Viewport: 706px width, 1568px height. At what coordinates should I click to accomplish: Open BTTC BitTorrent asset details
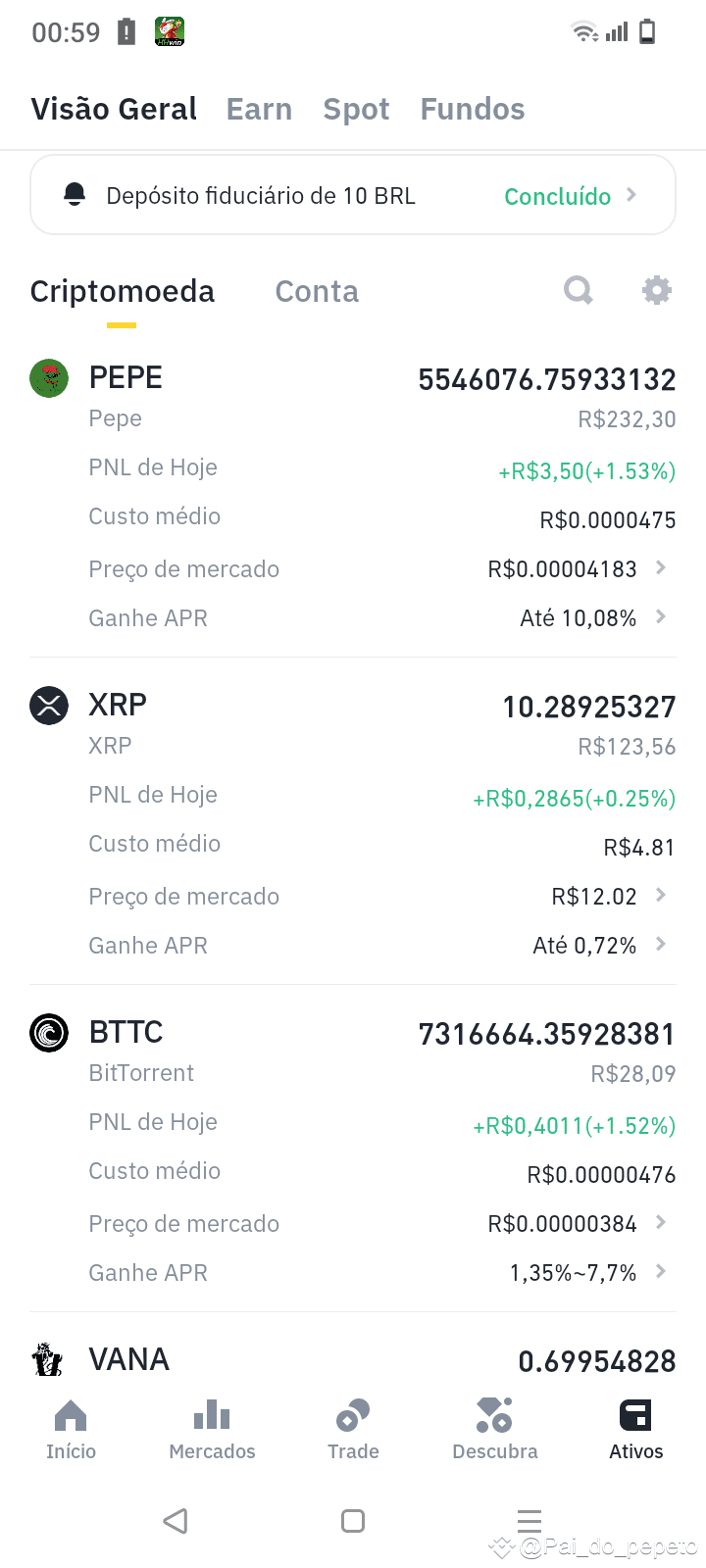(353, 1052)
